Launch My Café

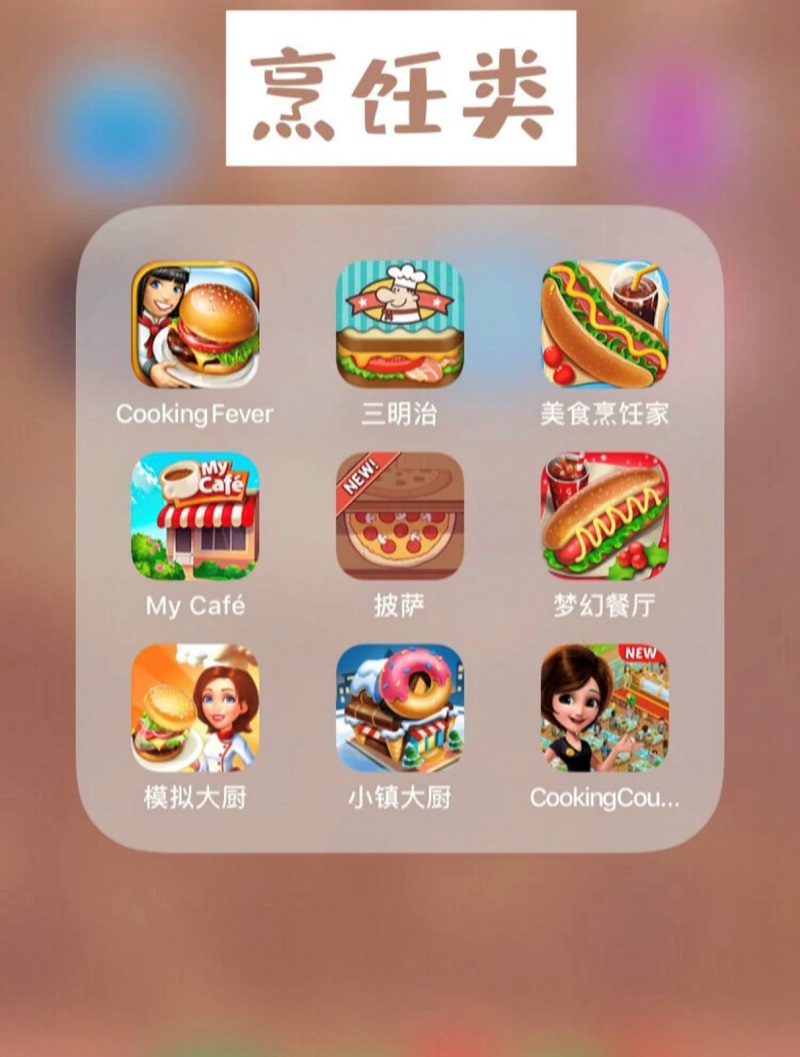point(195,516)
